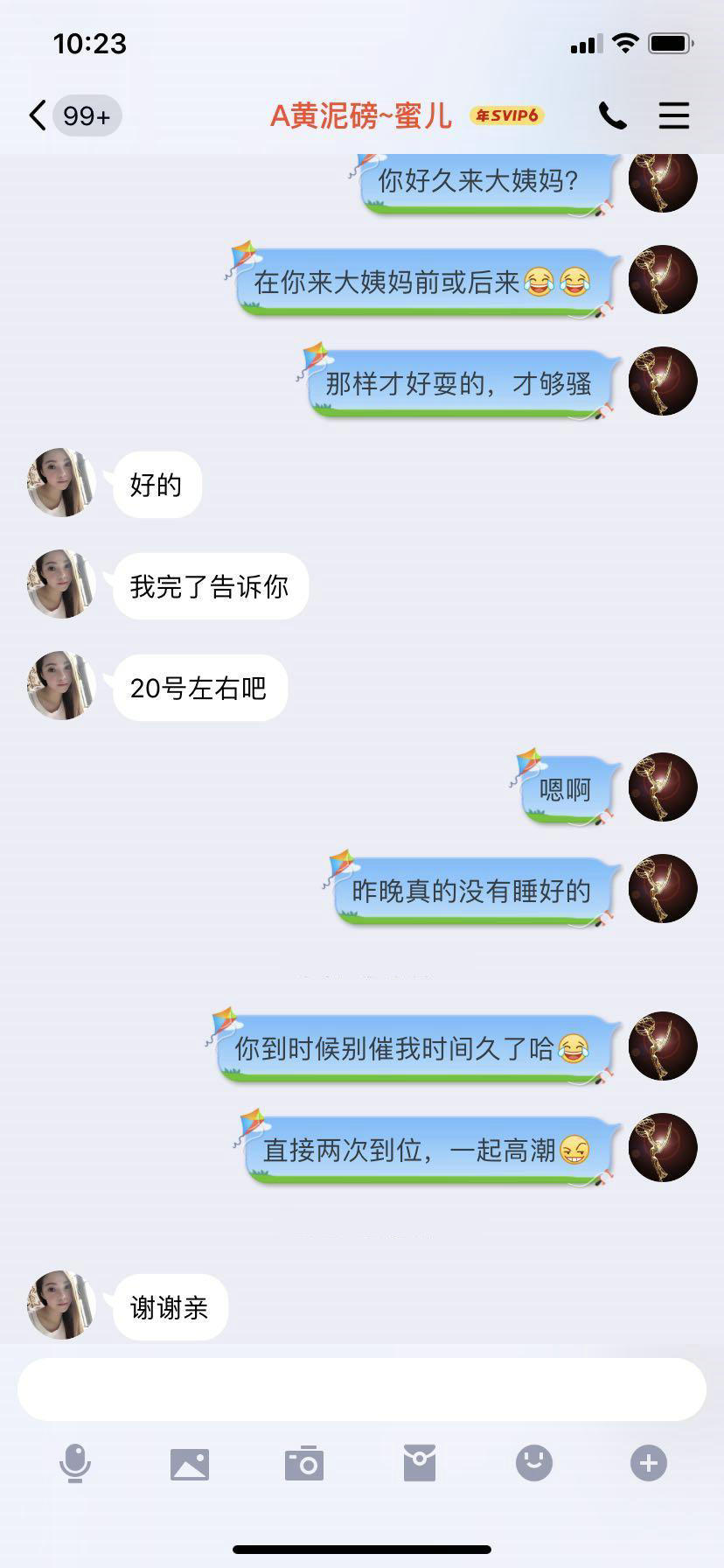Open the photo gallery picker
The image size is (724, 1568).
click(x=190, y=1463)
